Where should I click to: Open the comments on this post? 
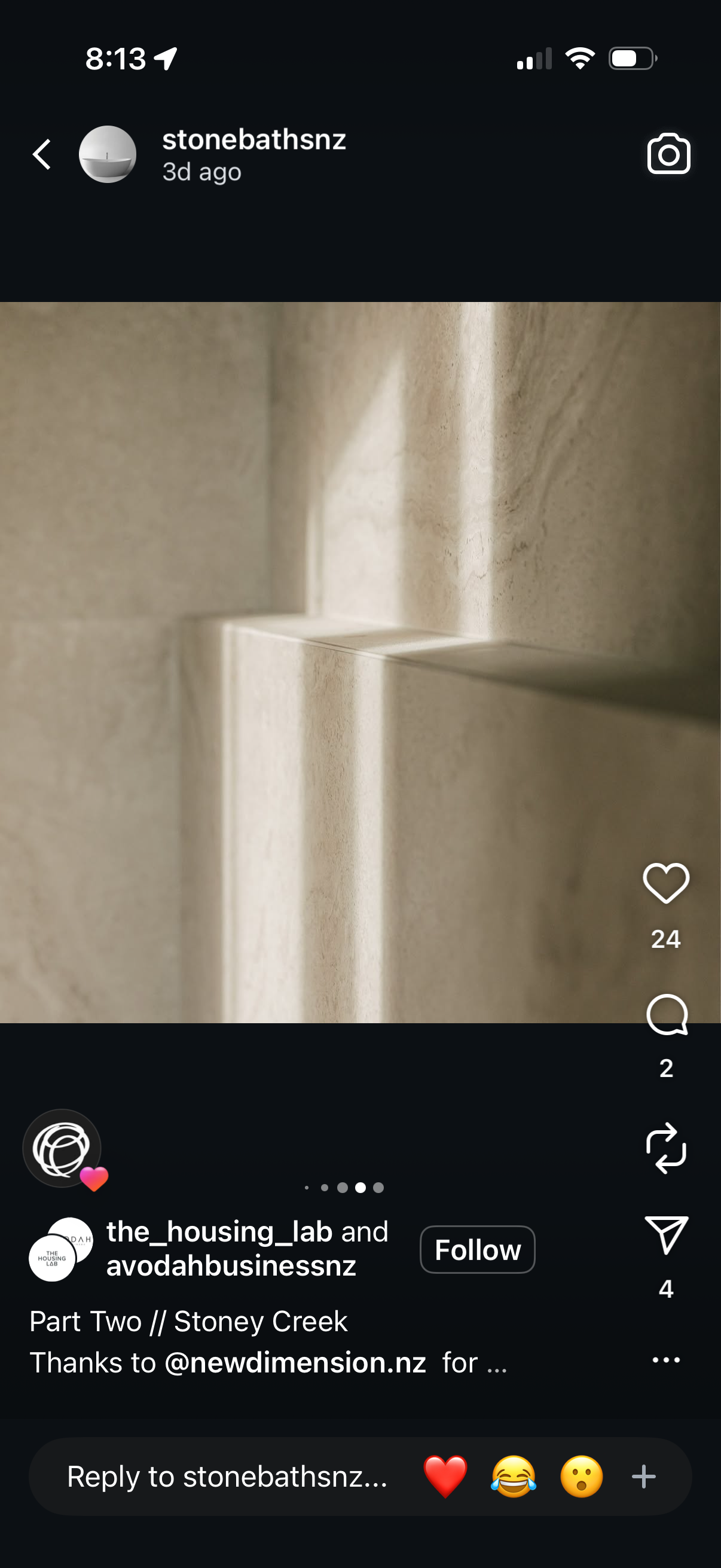click(665, 1015)
